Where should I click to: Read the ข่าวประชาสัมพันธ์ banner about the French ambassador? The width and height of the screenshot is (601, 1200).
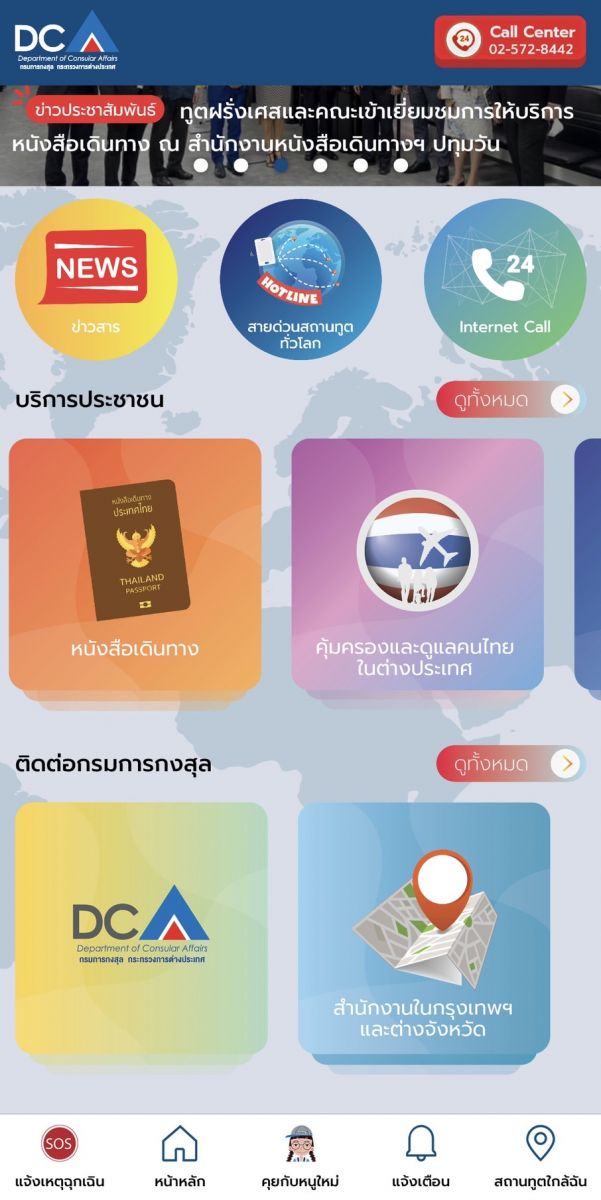click(x=300, y=128)
